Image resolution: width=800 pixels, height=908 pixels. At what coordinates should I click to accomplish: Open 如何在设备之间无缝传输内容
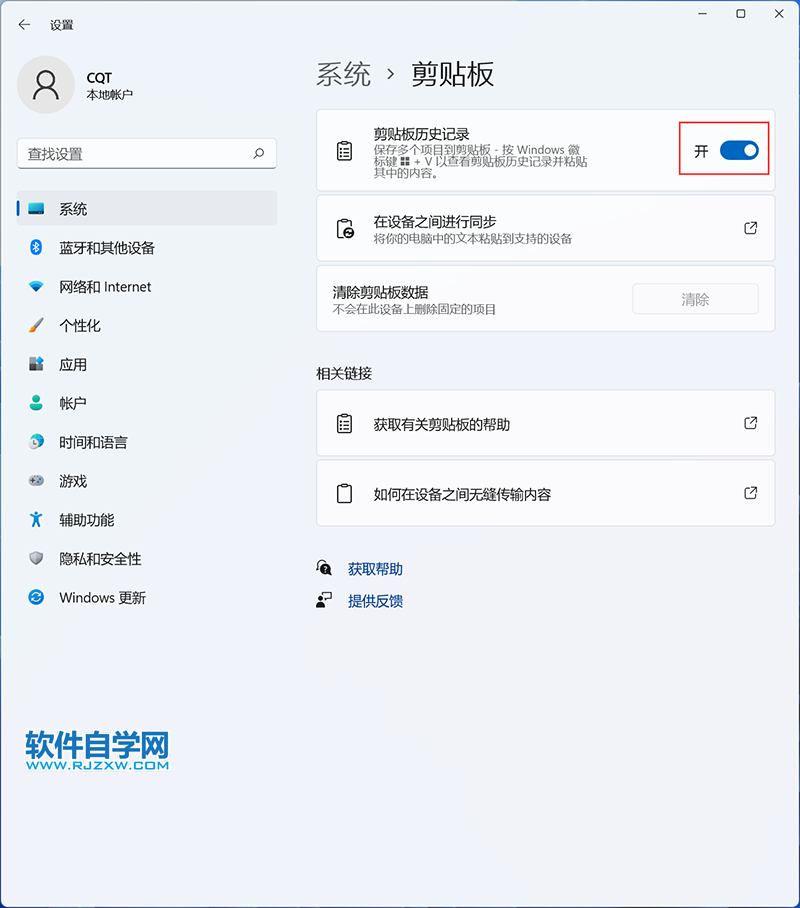[545, 494]
